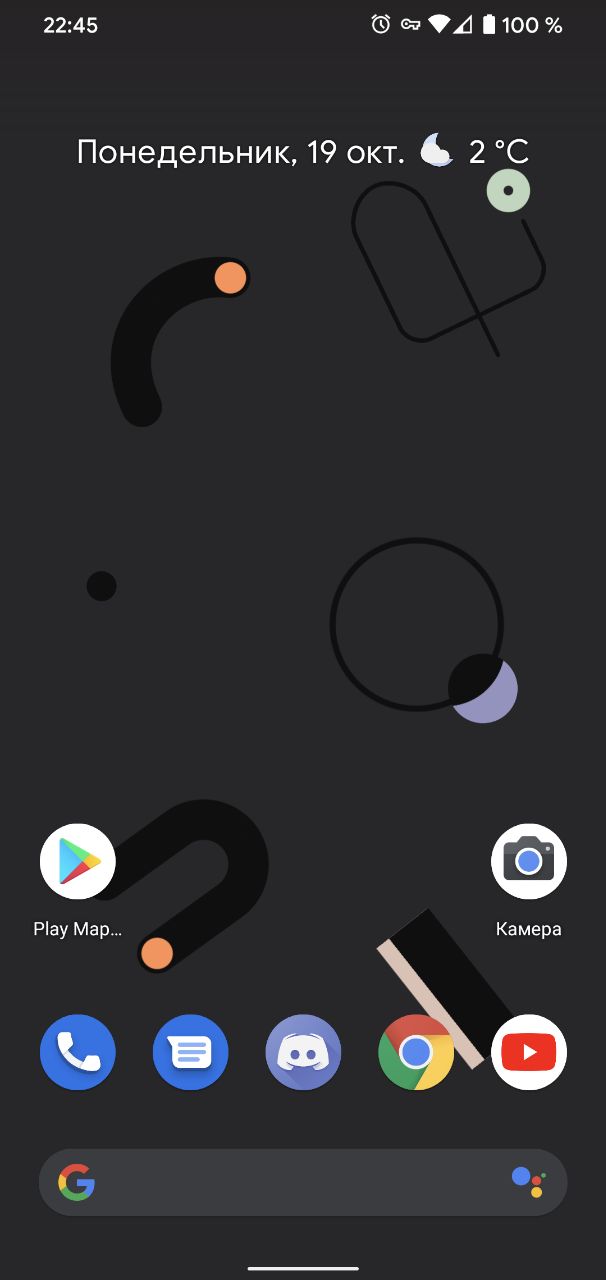The image size is (606, 1280).
Task: Launch the Камера app
Action: pos(529,862)
